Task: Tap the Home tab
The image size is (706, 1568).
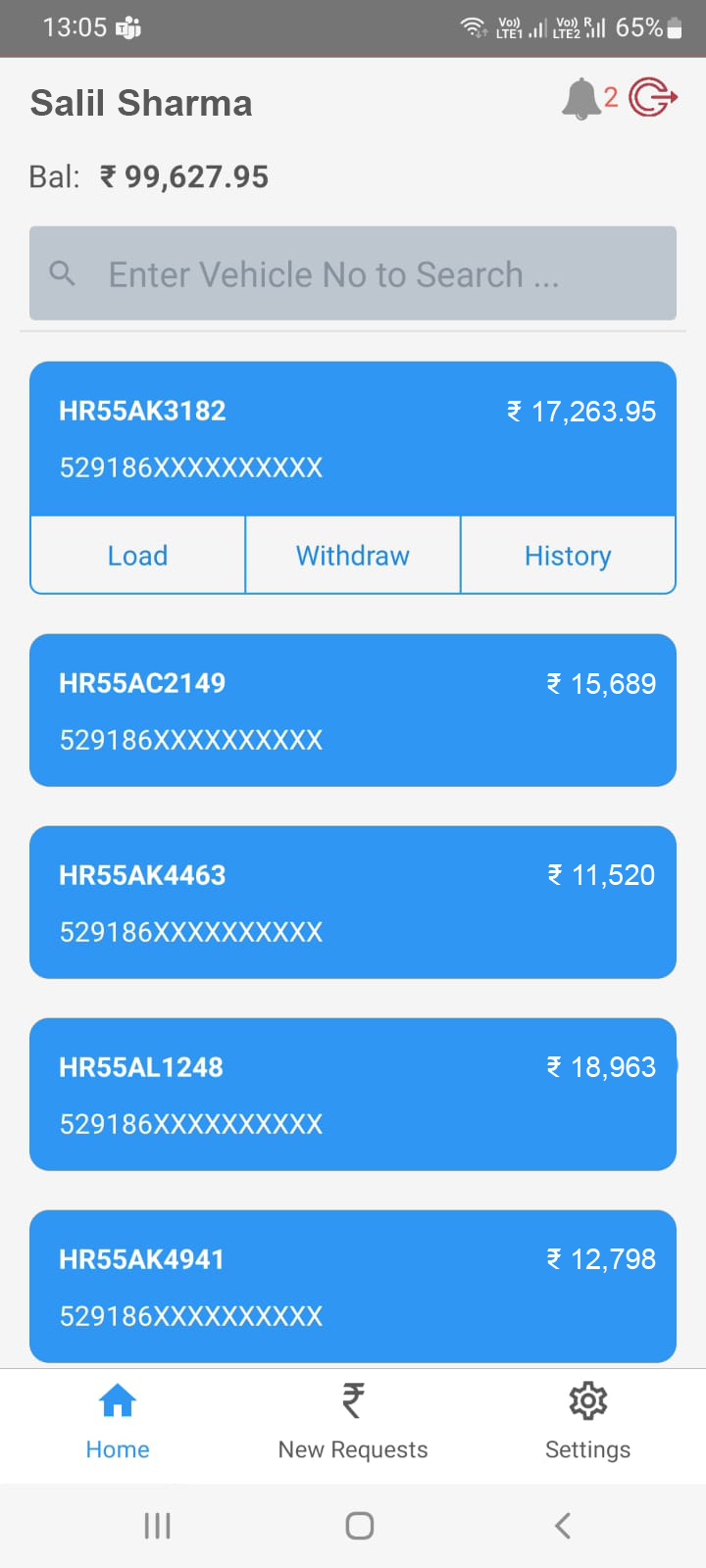Action: point(118,1422)
